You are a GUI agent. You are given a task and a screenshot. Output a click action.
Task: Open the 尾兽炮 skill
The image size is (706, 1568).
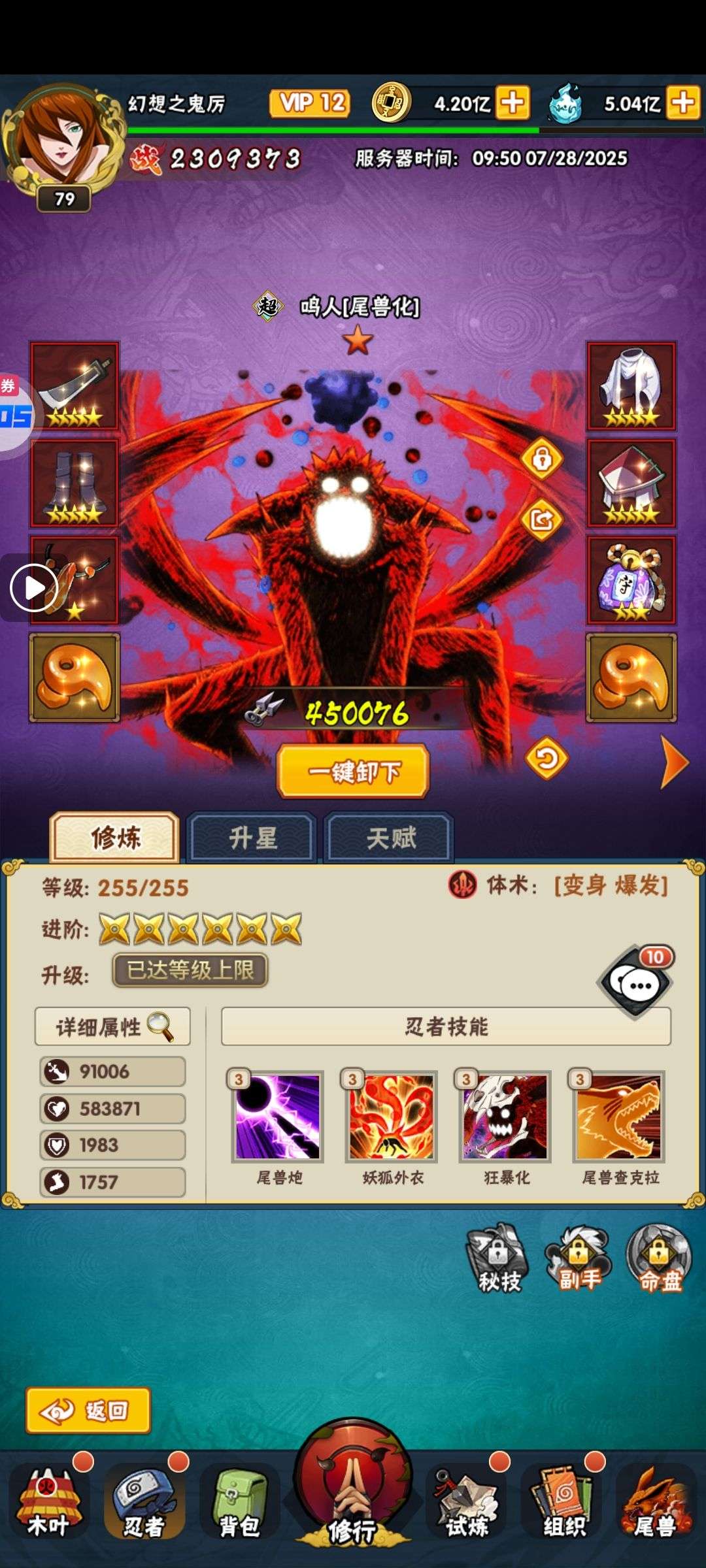pos(278,1117)
